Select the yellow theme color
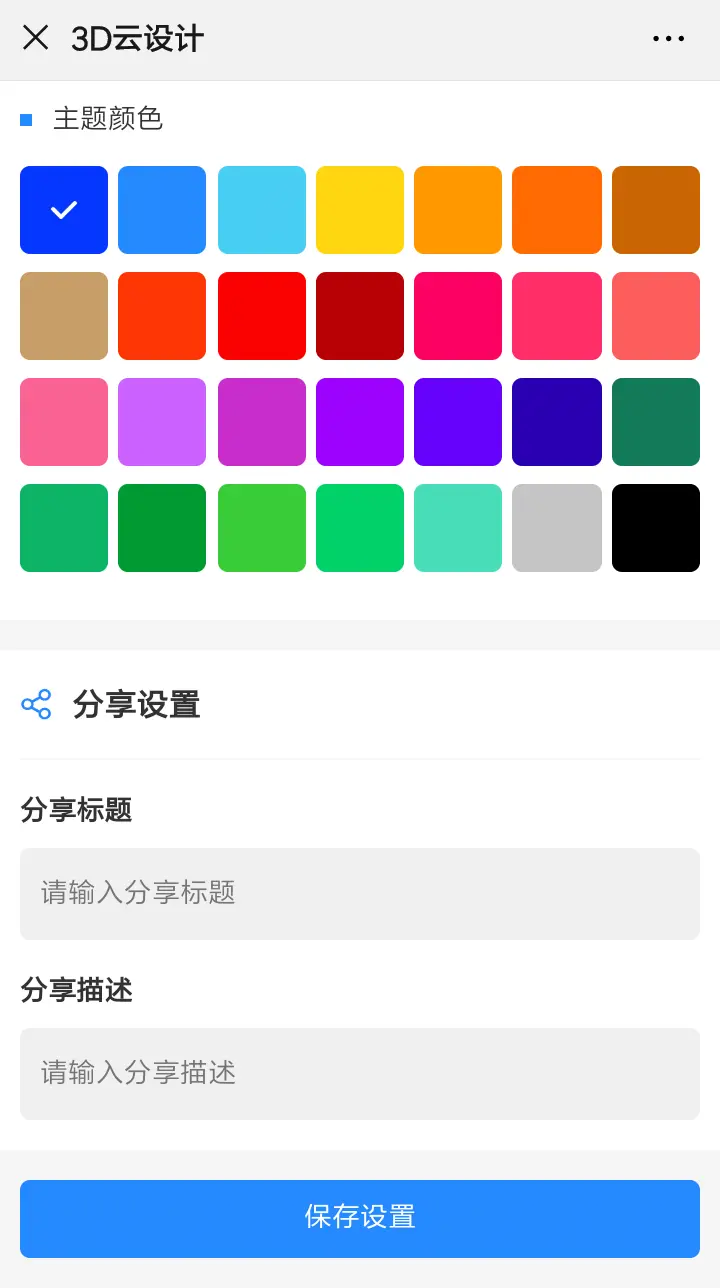The image size is (720, 1288). click(360, 210)
